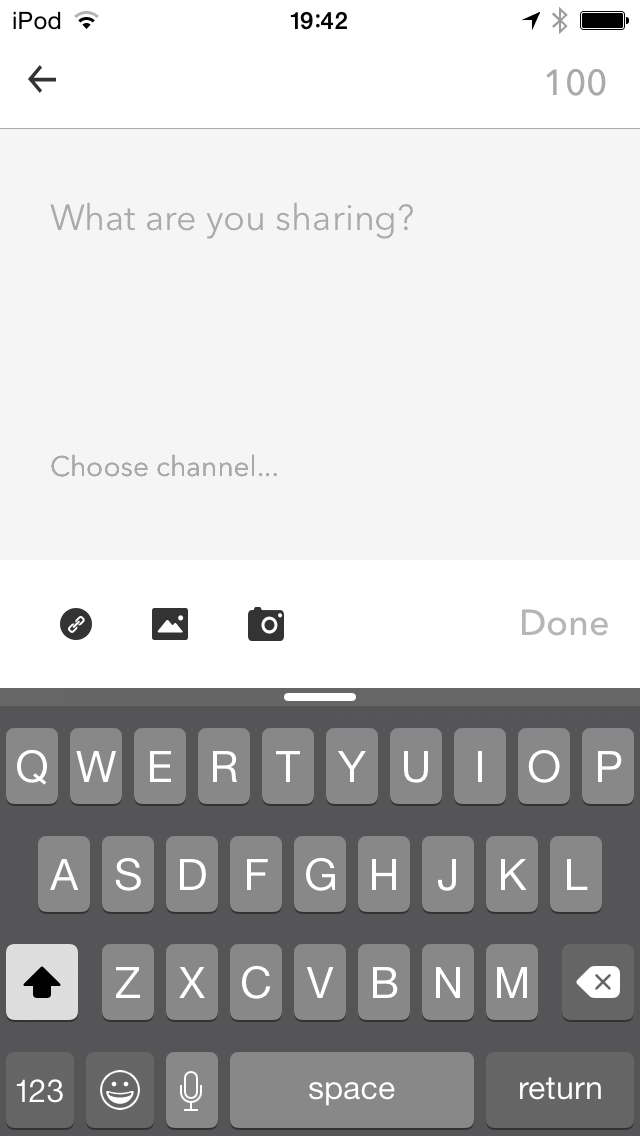
Task: Open the Choose channel selector
Action: [x=165, y=467]
